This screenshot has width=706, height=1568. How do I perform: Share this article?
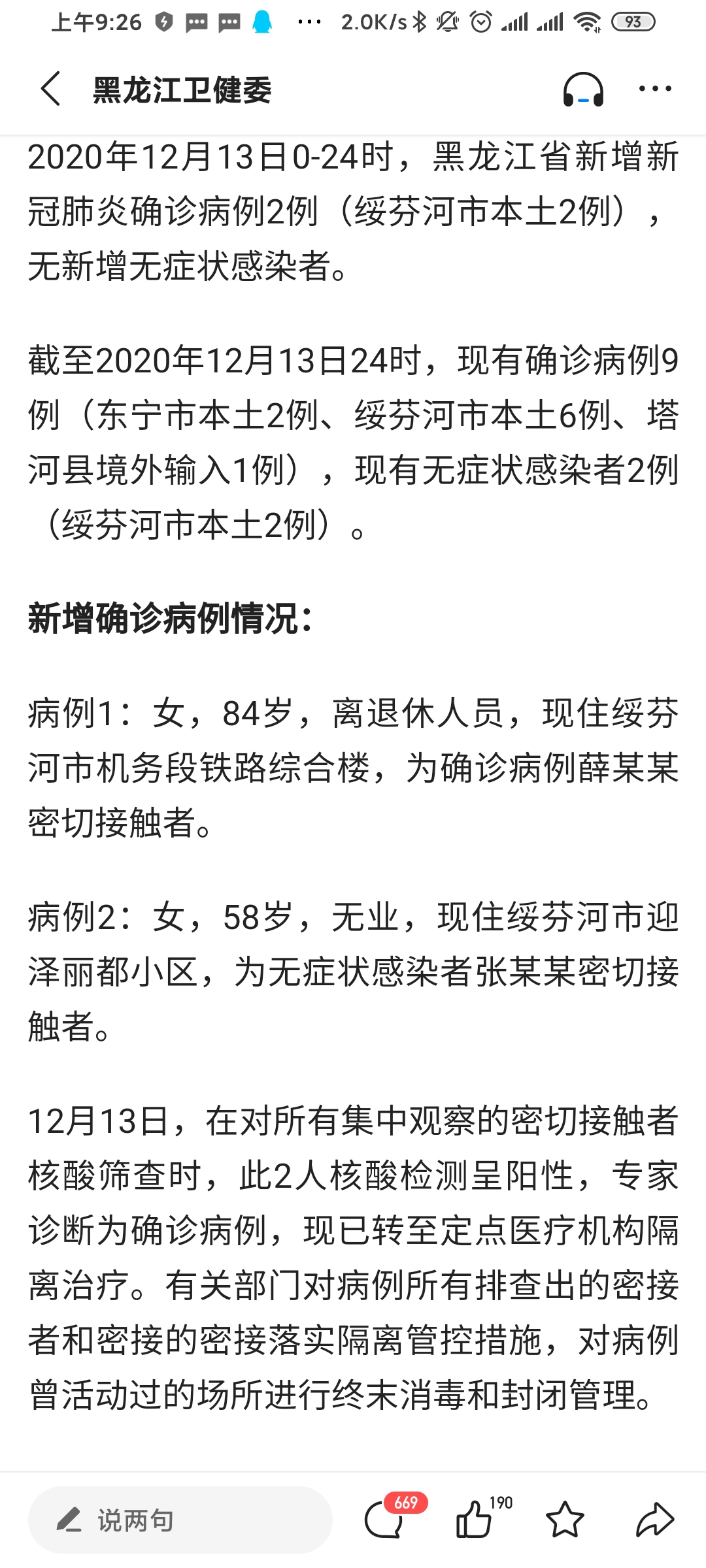click(655, 1520)
